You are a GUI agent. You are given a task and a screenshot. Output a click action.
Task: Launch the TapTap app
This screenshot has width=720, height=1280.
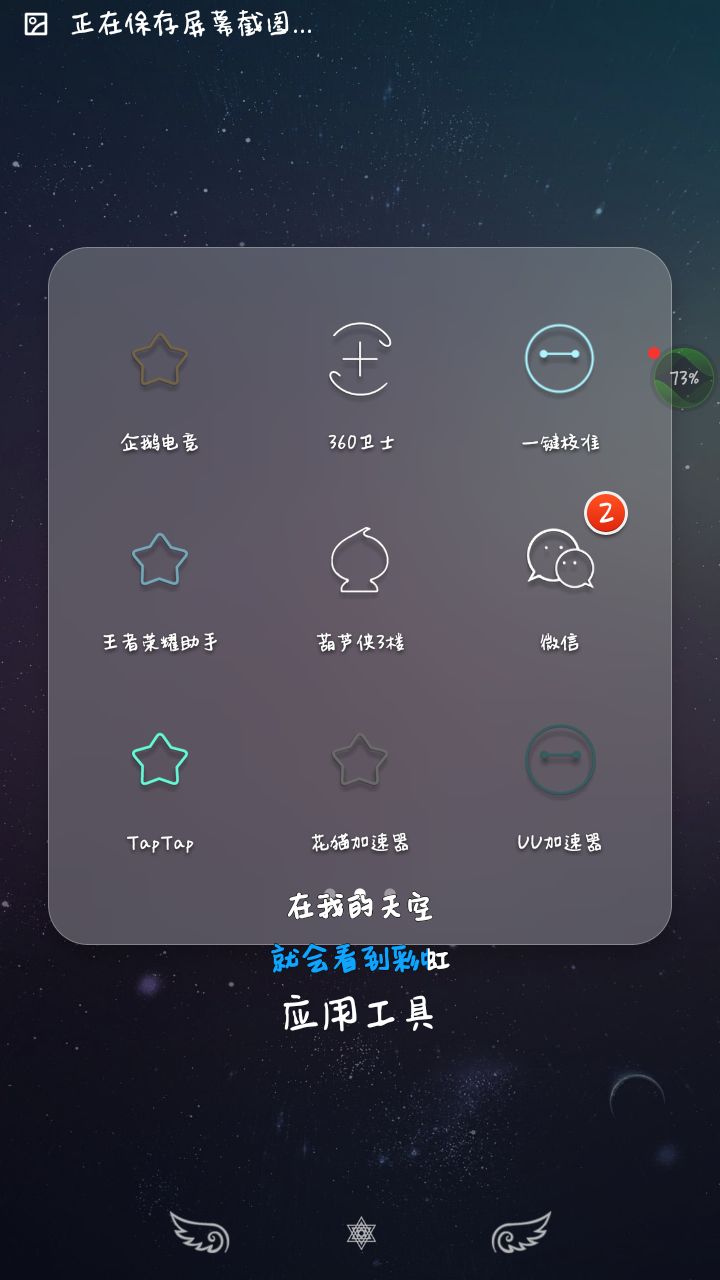[158, 760]
